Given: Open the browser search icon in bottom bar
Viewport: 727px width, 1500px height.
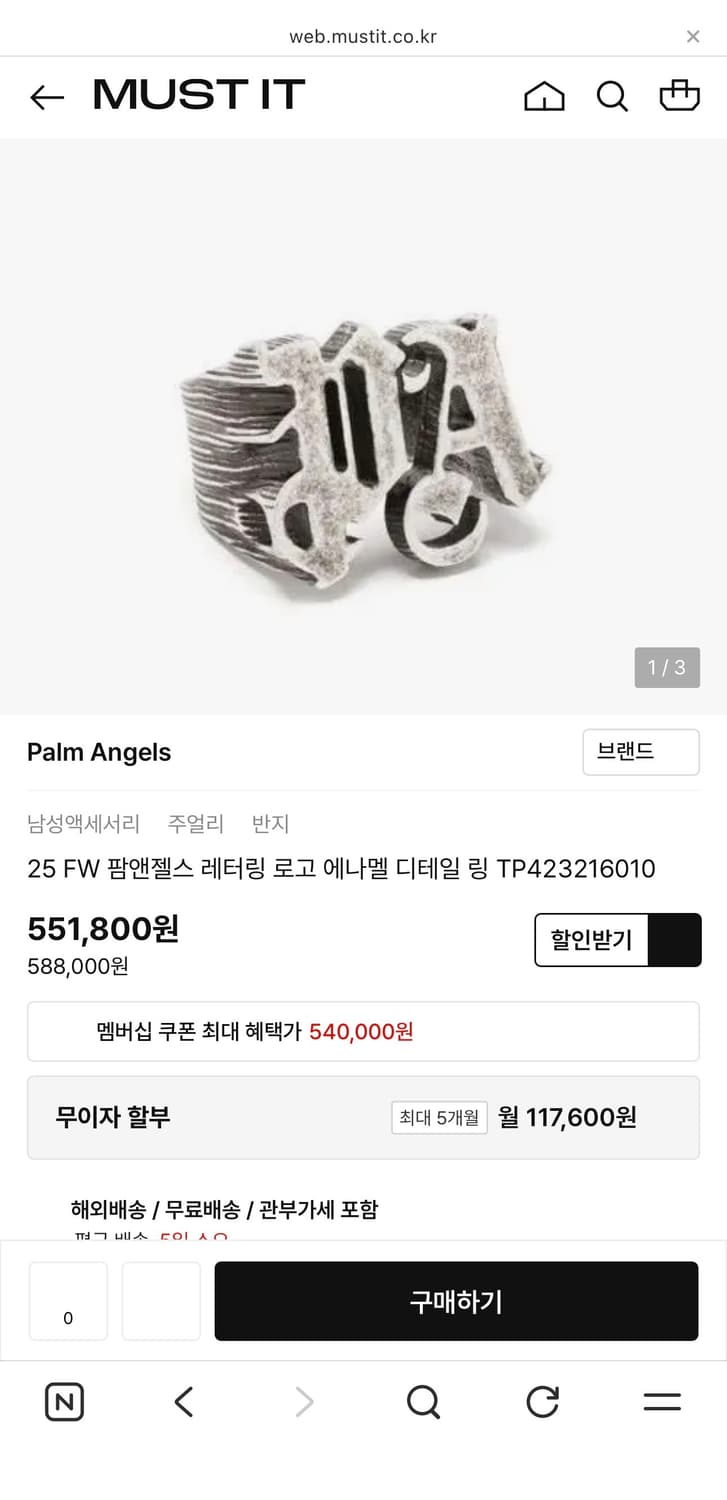Looking at the screenshot, I should click(423, 1402).
